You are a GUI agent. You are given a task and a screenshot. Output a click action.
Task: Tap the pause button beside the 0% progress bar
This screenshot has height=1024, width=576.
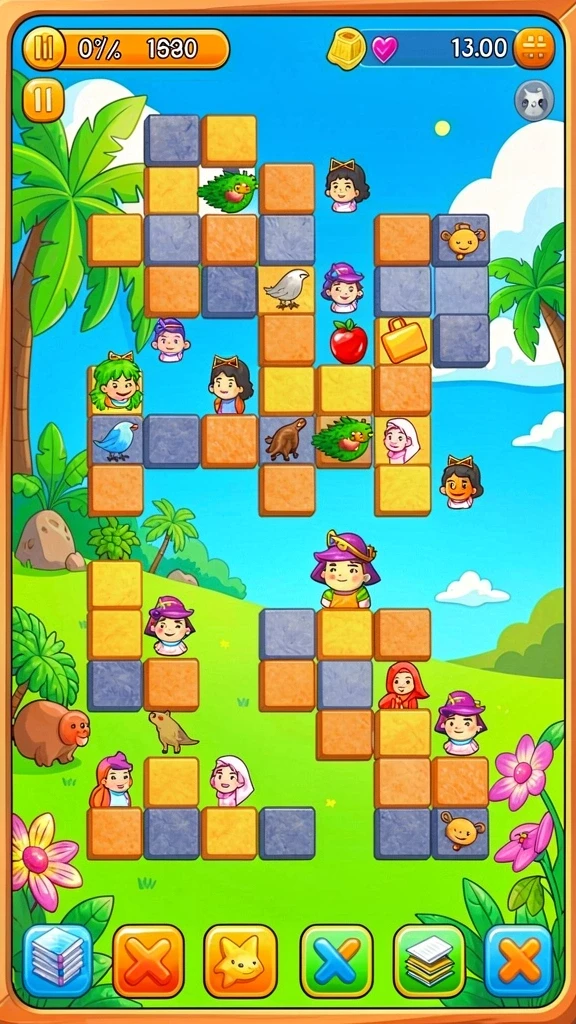pos(44,48)
